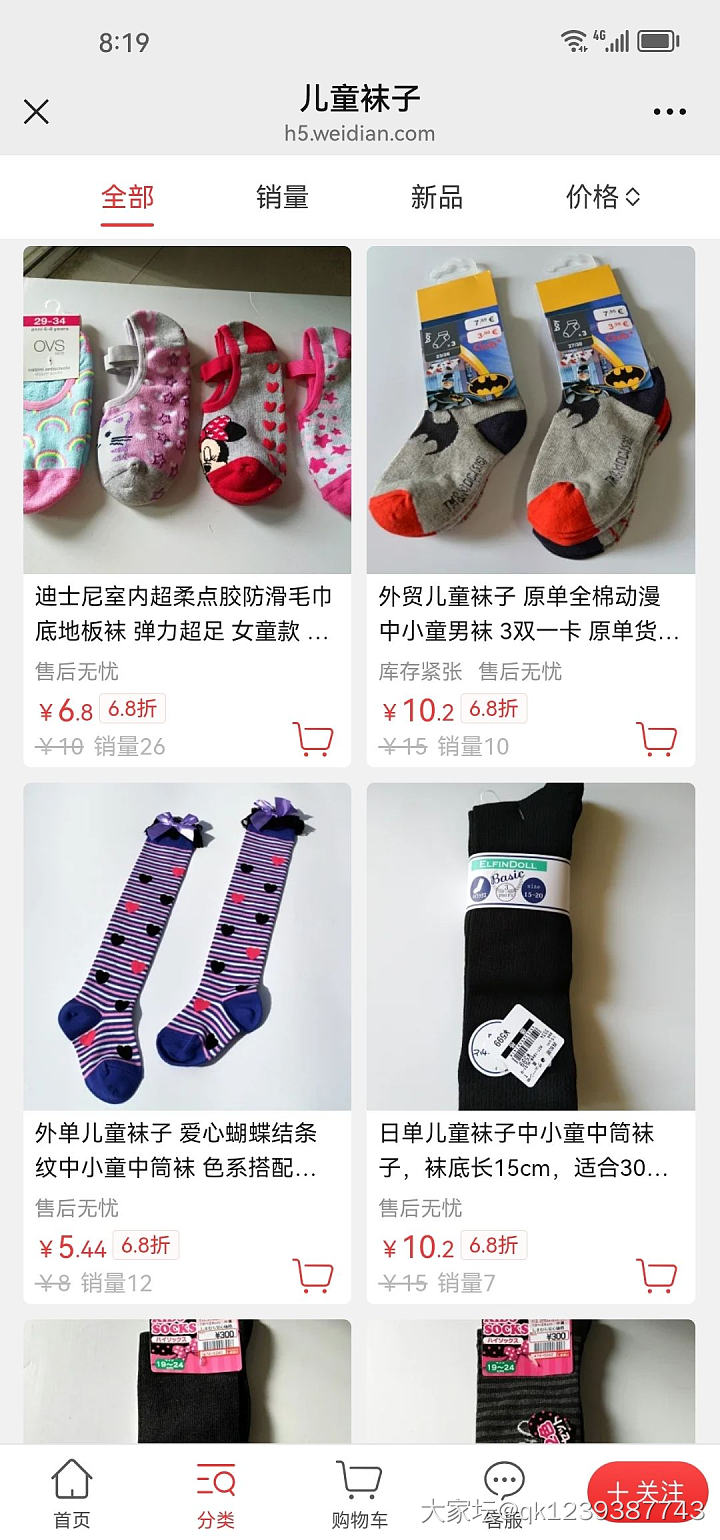Select the 全部 all products tab

point(127,197)
